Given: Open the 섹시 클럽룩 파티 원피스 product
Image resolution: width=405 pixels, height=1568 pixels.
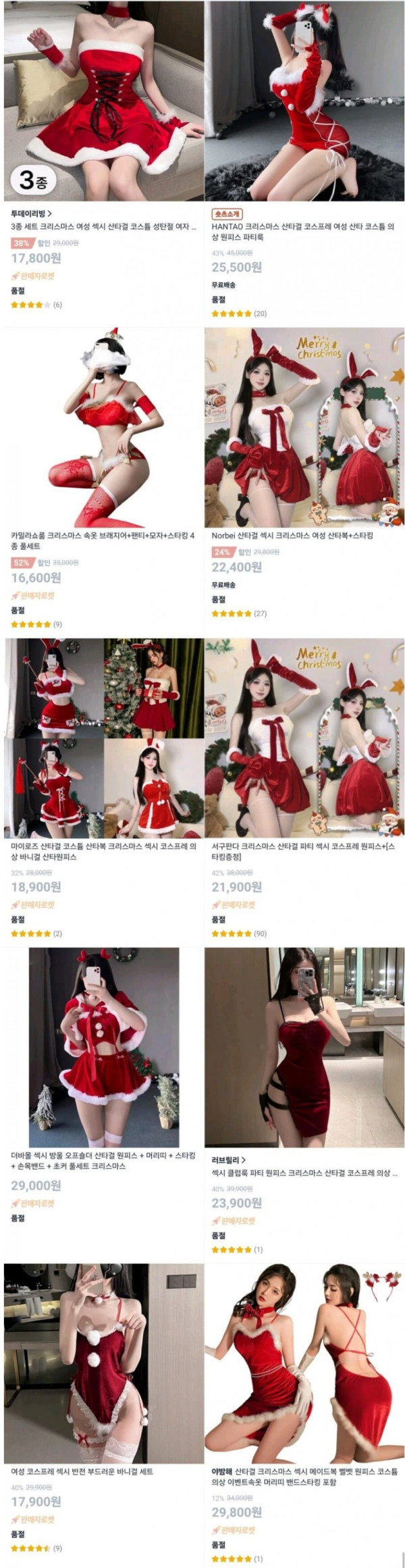Looking at the screenshot, I should pos(302,1173).
